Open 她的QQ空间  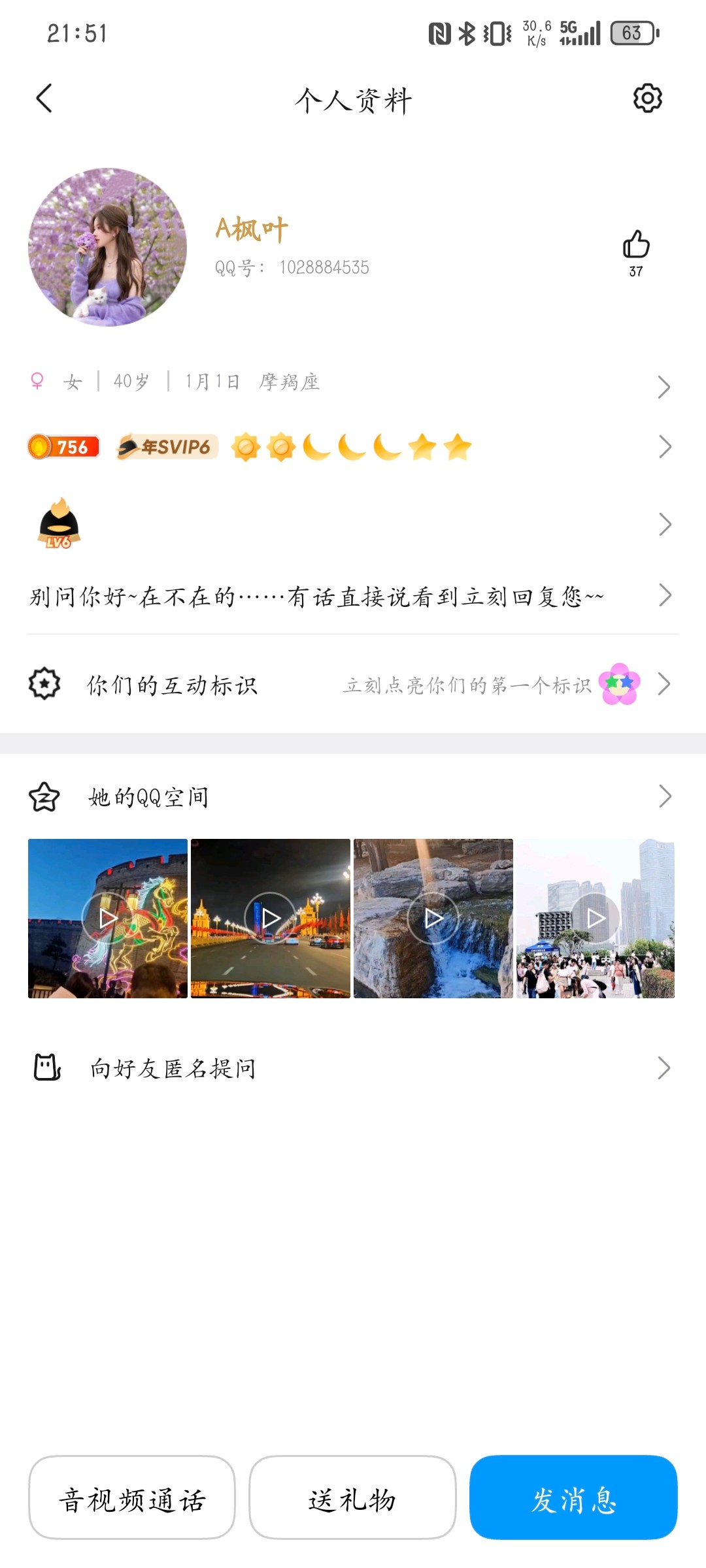(x=353, y=797)
